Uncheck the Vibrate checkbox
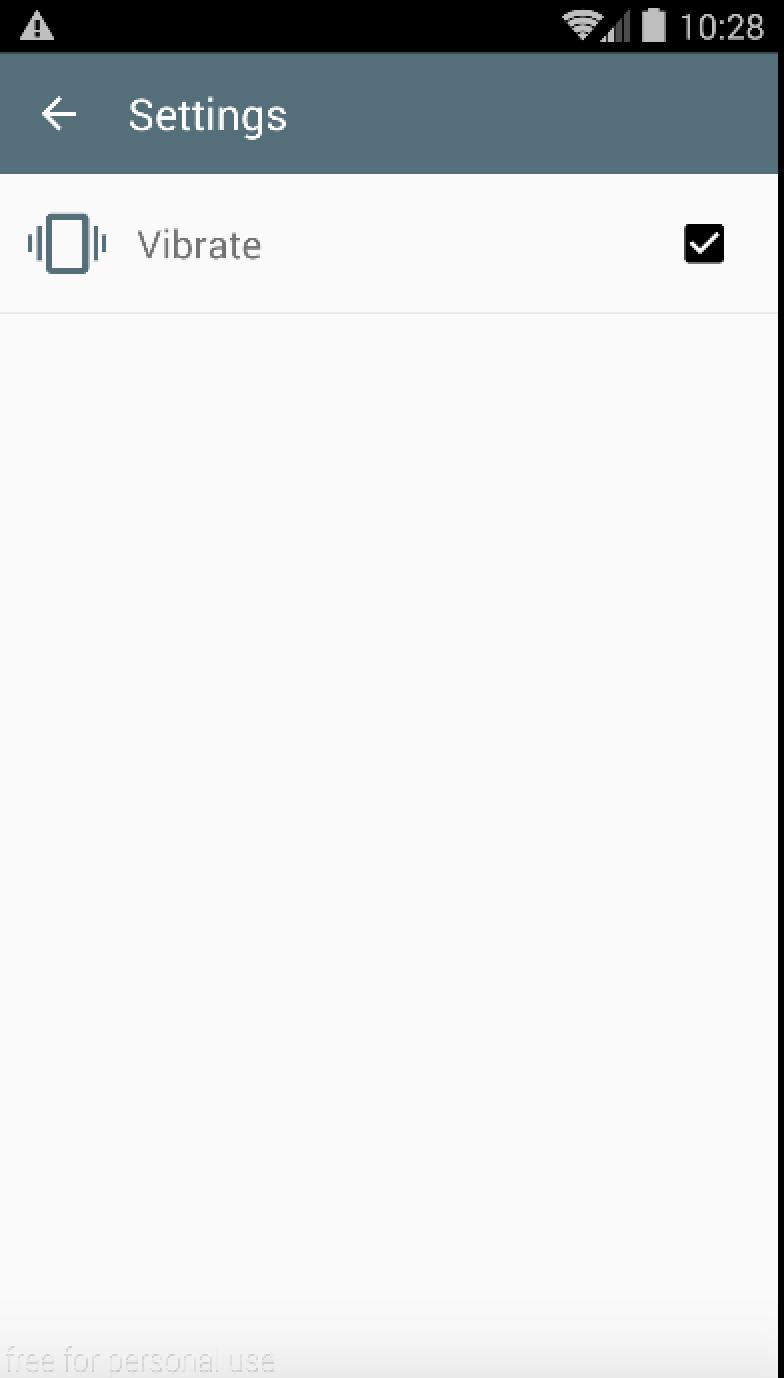The width and height of the screenshot is (784, 1378). [703, 244]
